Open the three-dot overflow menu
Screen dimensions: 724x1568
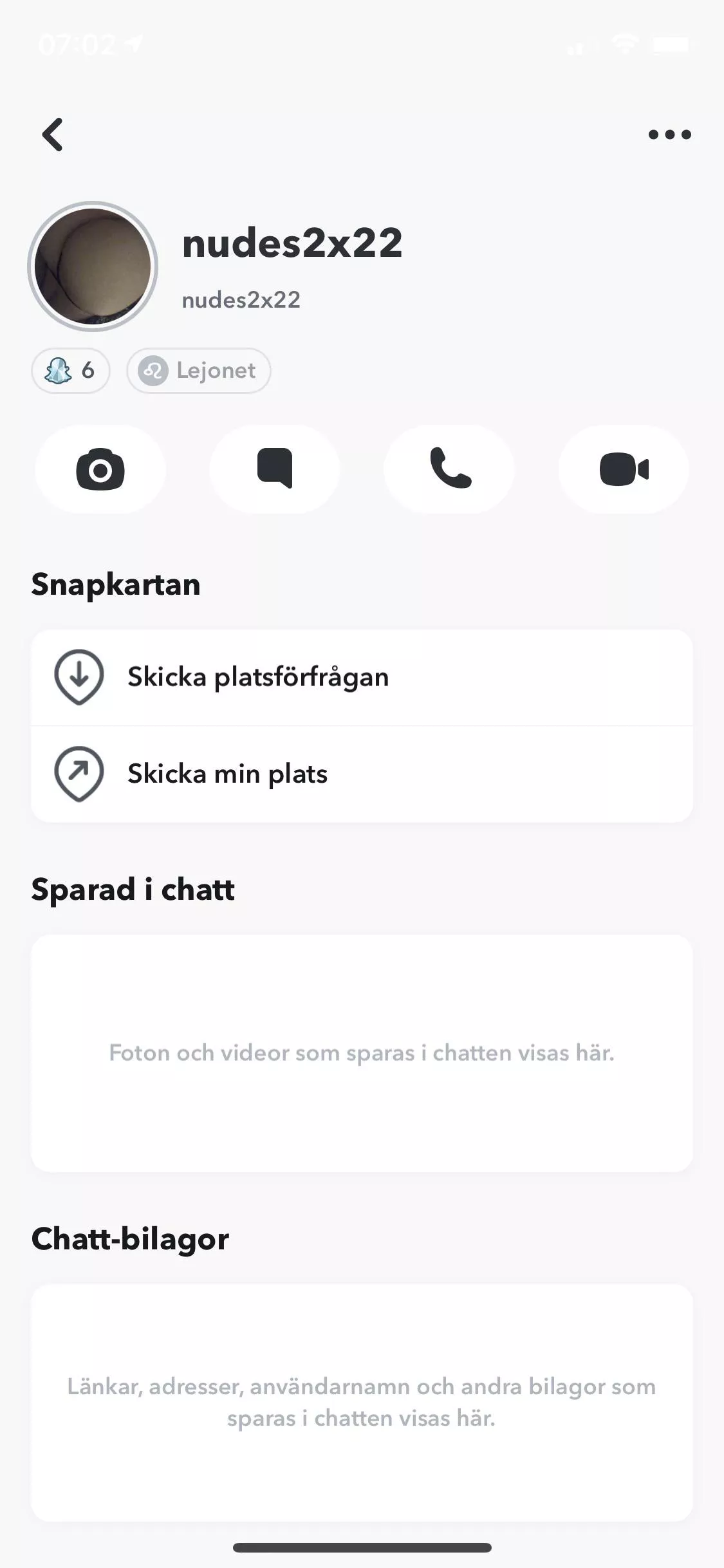(669, 135)
